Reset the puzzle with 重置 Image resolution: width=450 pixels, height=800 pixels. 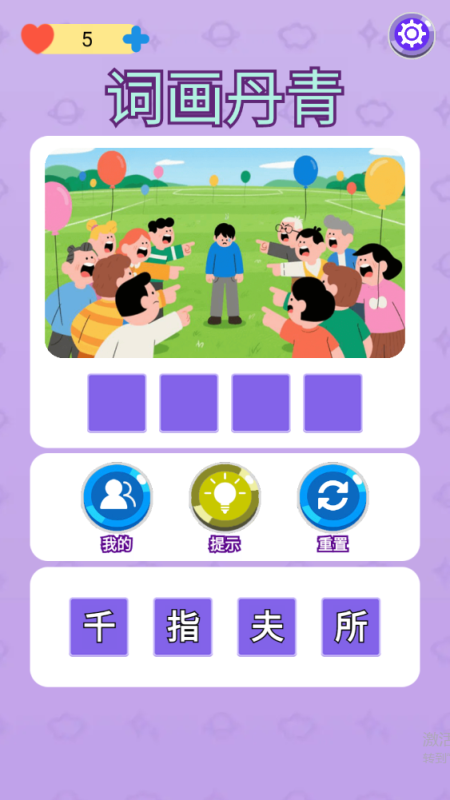click(x=333, y=497)
